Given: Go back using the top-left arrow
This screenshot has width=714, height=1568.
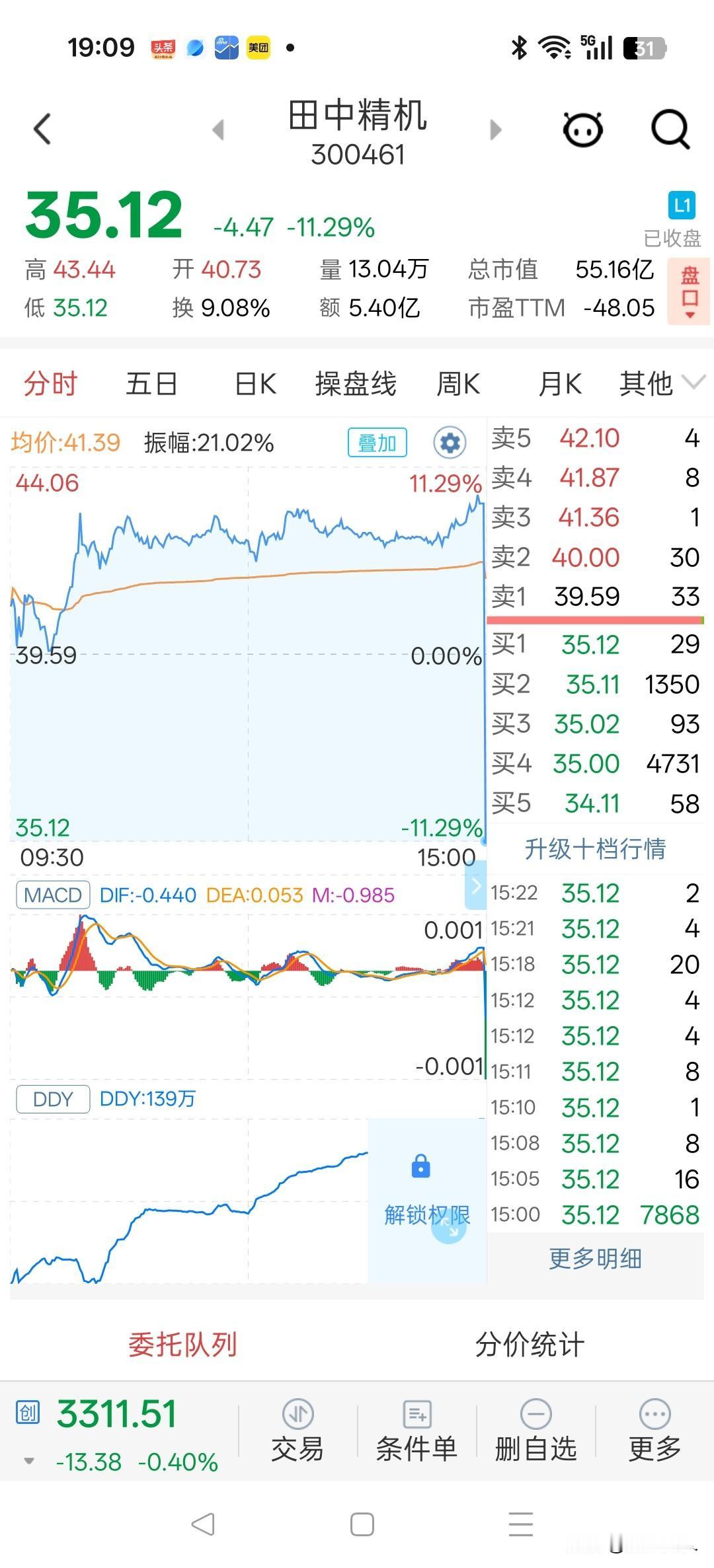Looking at the screenshot, I should [41, 130].
